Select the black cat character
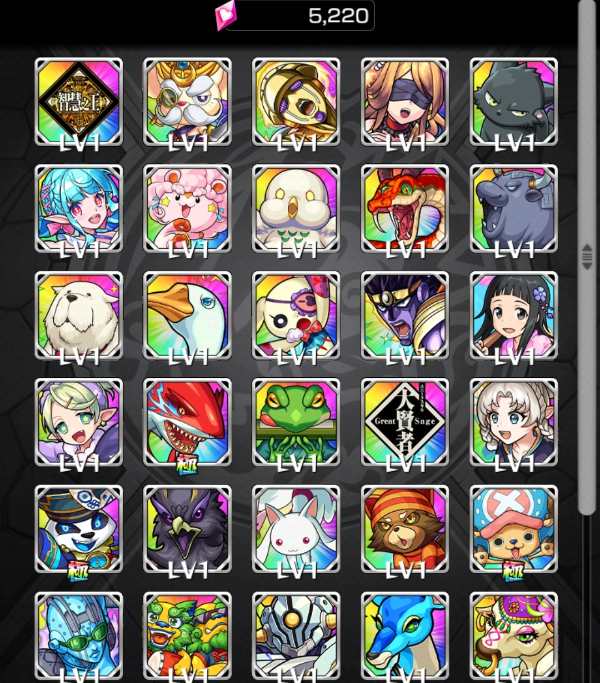The height and width of the screenshot is (683, 600). click(x=514, y=101)
